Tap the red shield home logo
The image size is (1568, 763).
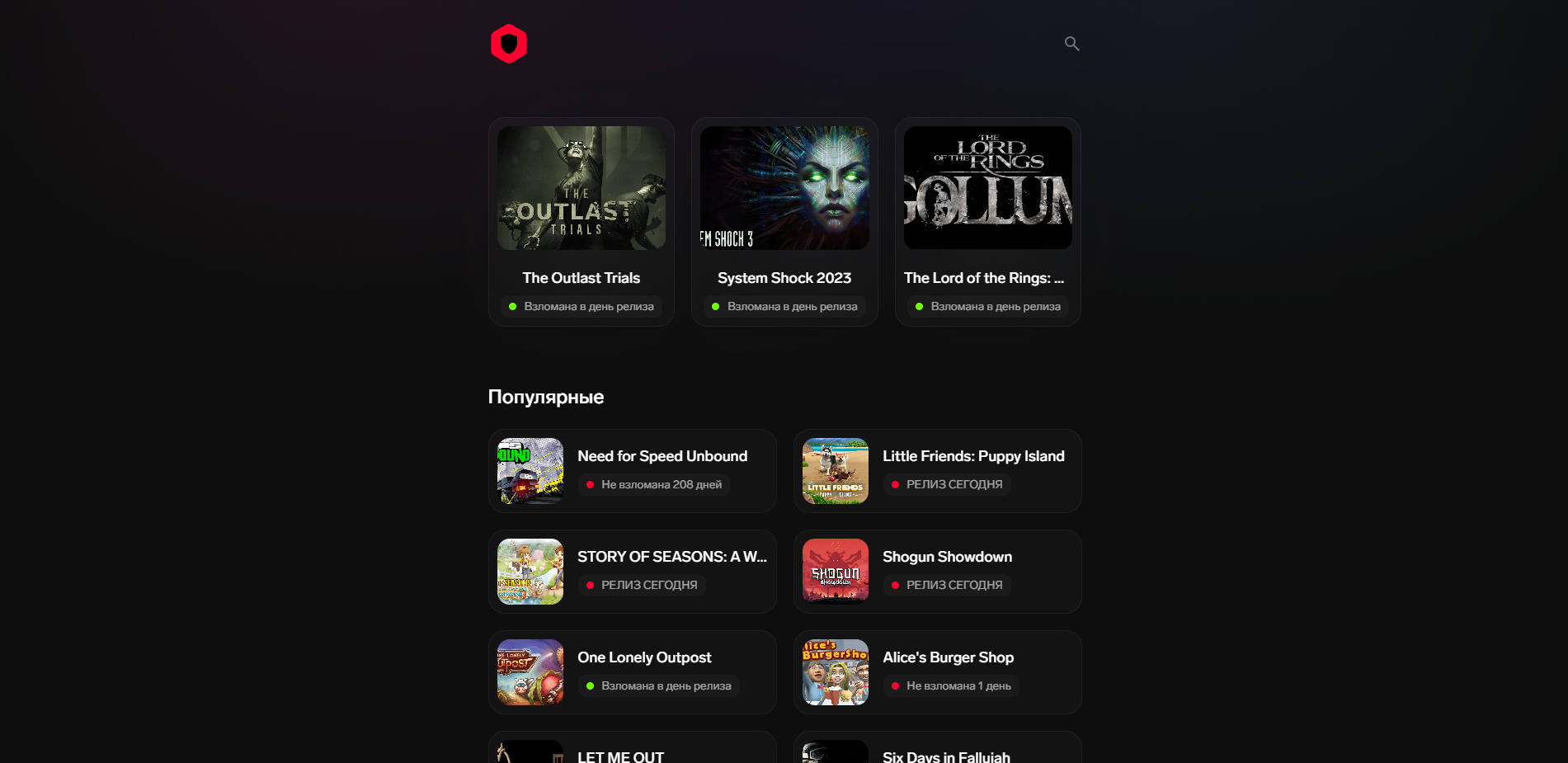(x=509, y=44)
